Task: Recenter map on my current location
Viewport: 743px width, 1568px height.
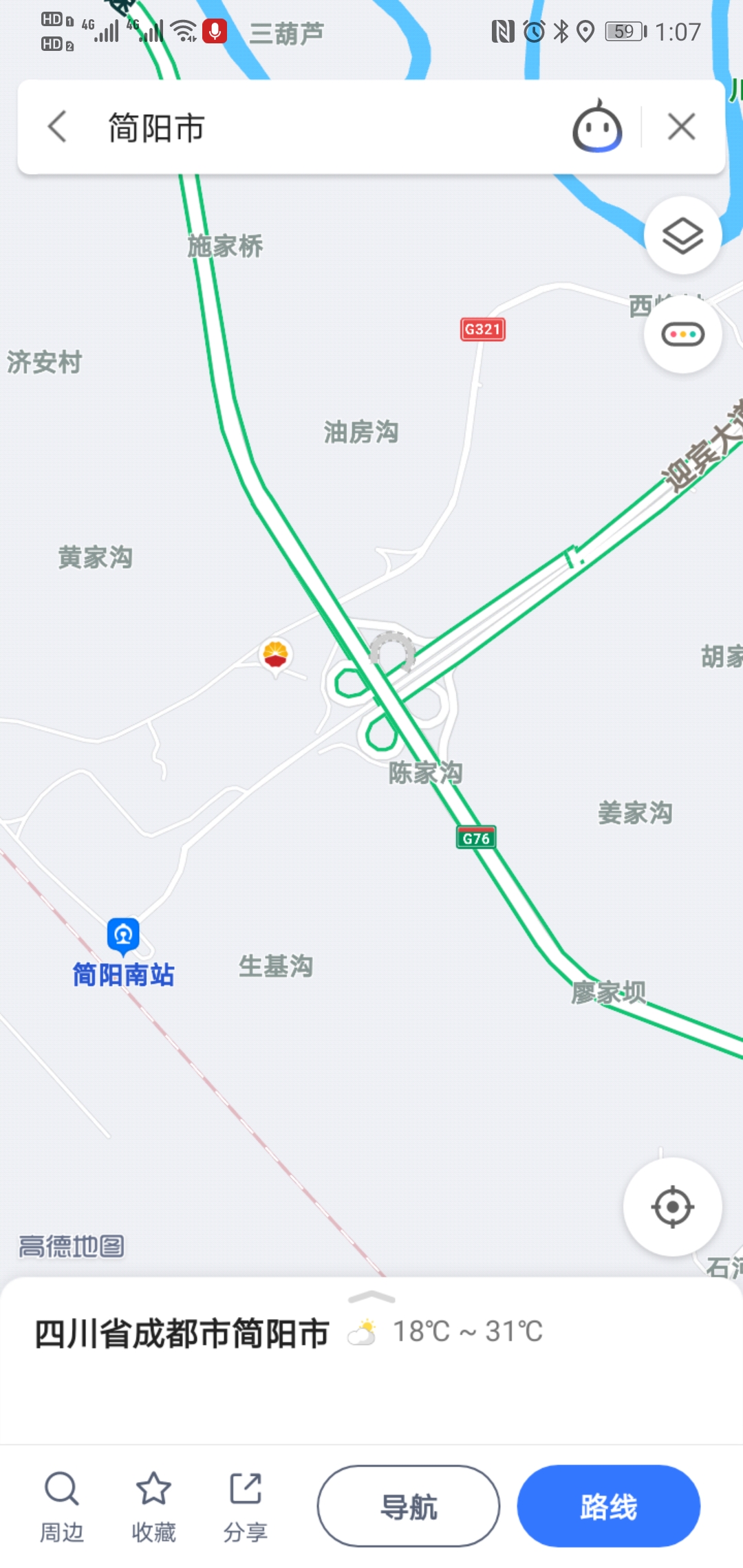Action: [x=672, y=1207]
